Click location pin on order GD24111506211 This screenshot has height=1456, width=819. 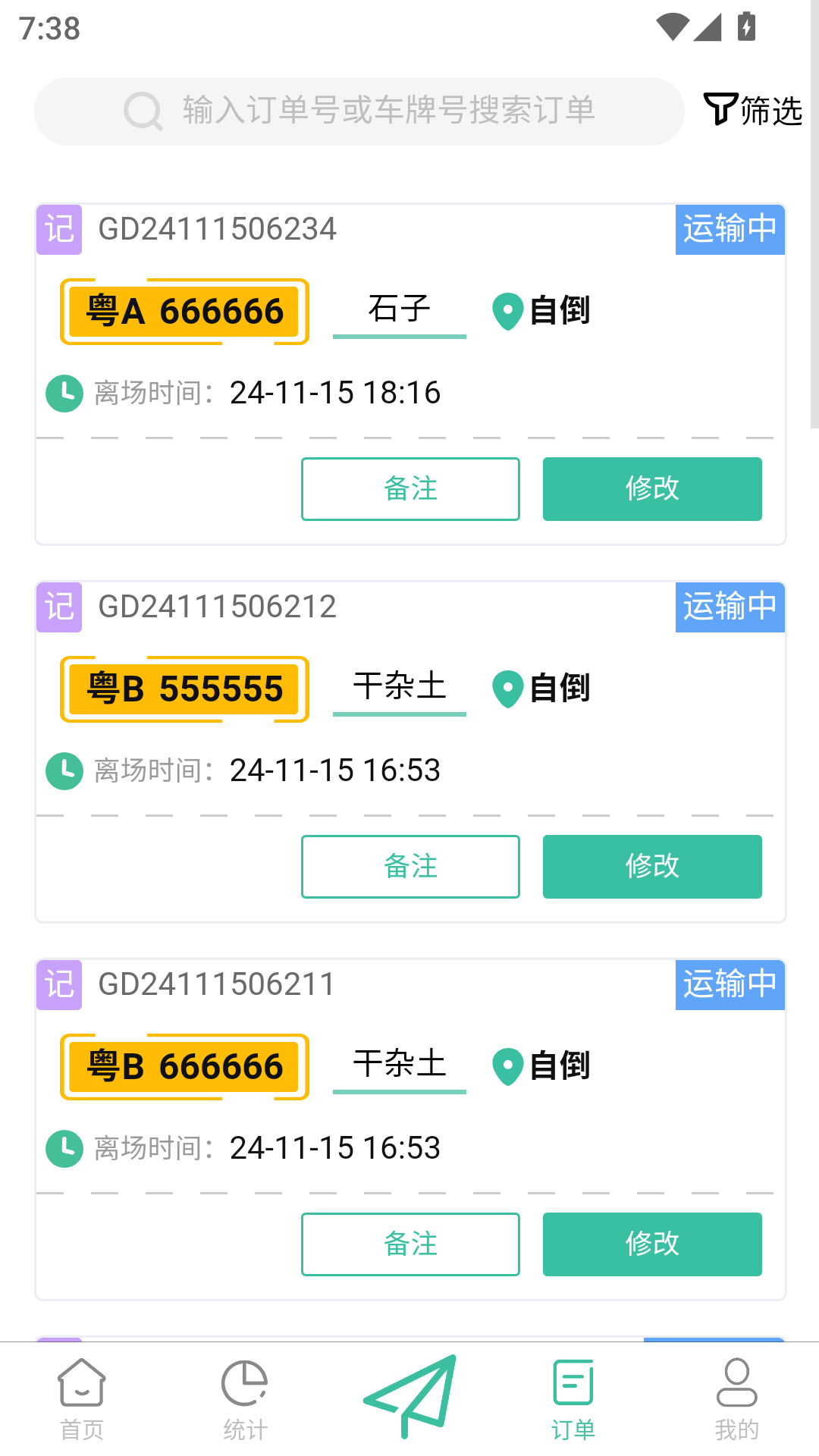(507, 1067)
